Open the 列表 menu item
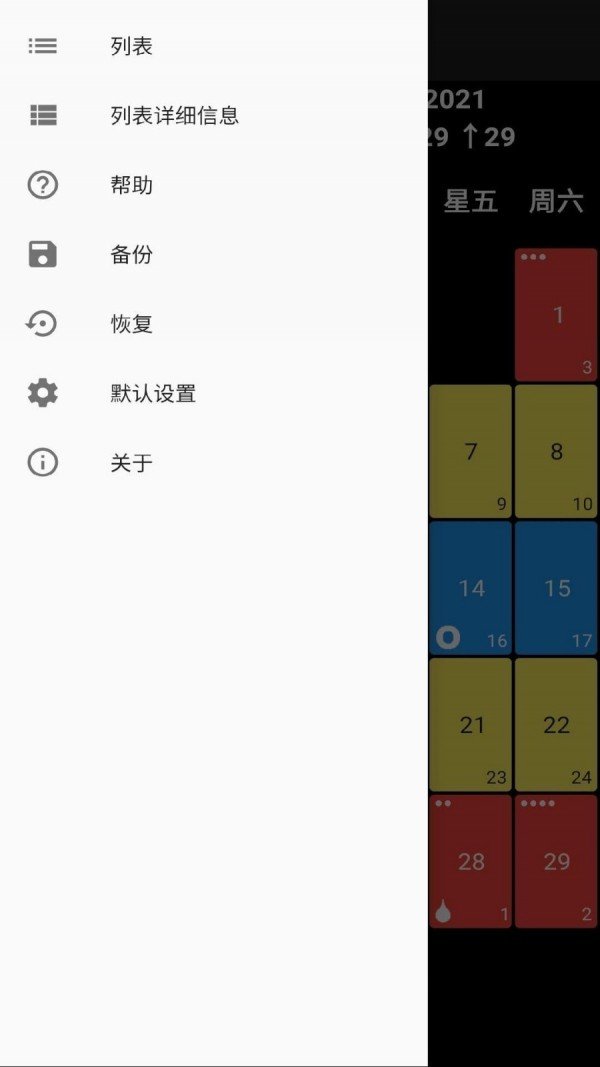600x1067 pixels. pyautogui.click(x=132, y=46)
